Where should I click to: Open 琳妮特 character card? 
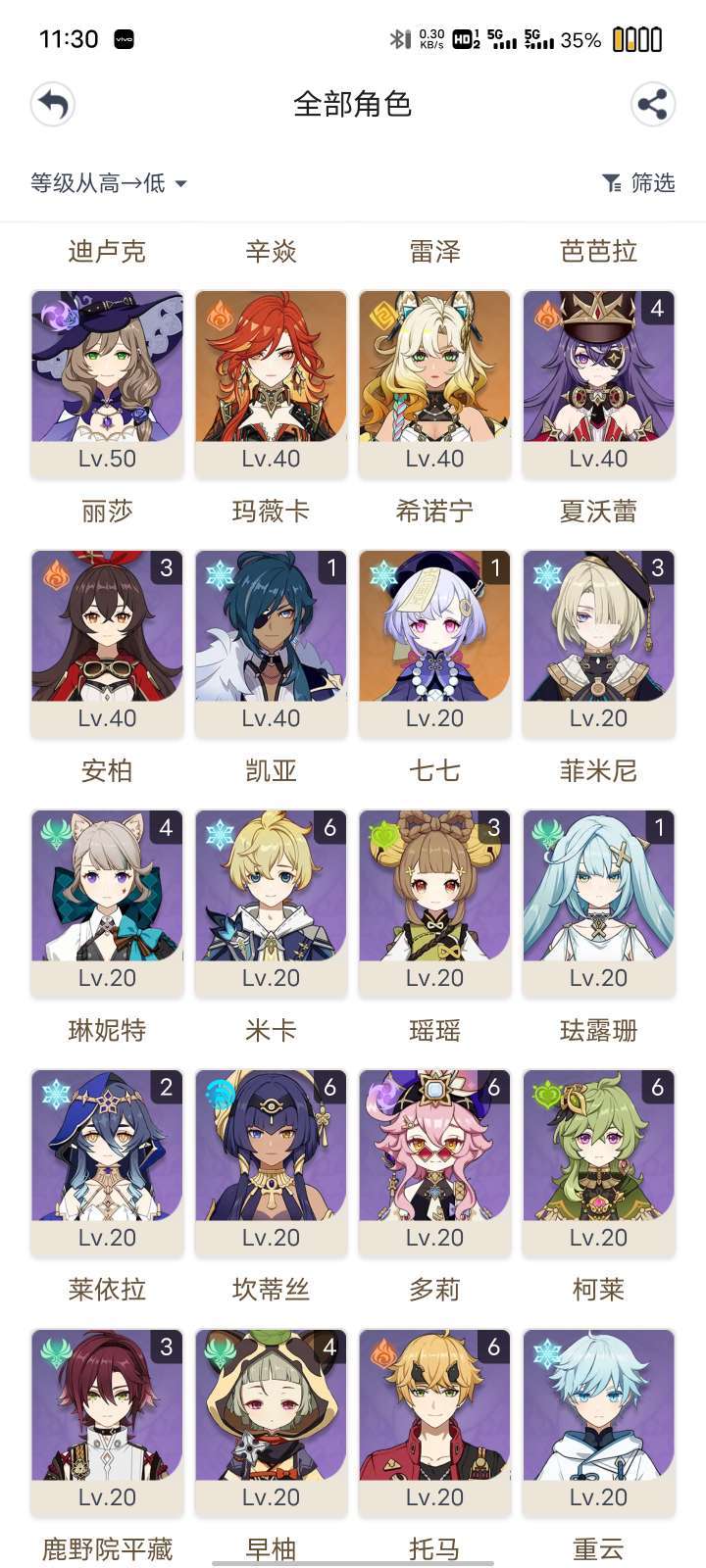coord(107,904)
